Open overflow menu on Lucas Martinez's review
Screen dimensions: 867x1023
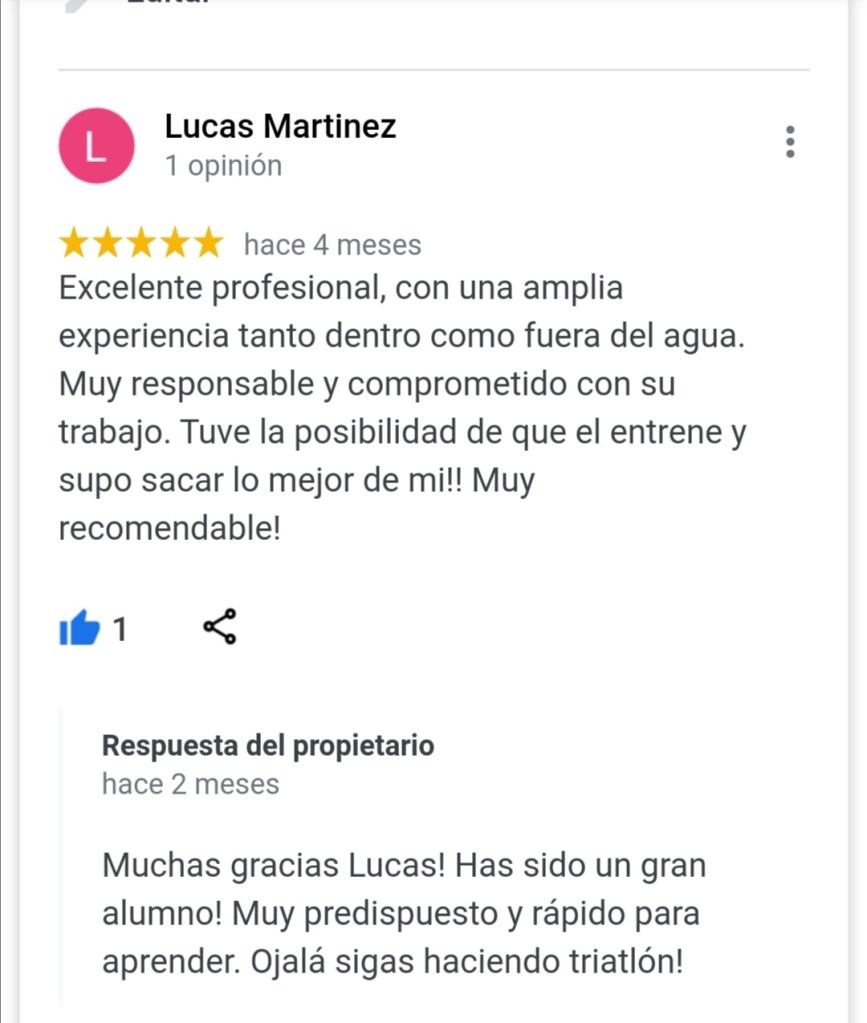pos(790,143)
